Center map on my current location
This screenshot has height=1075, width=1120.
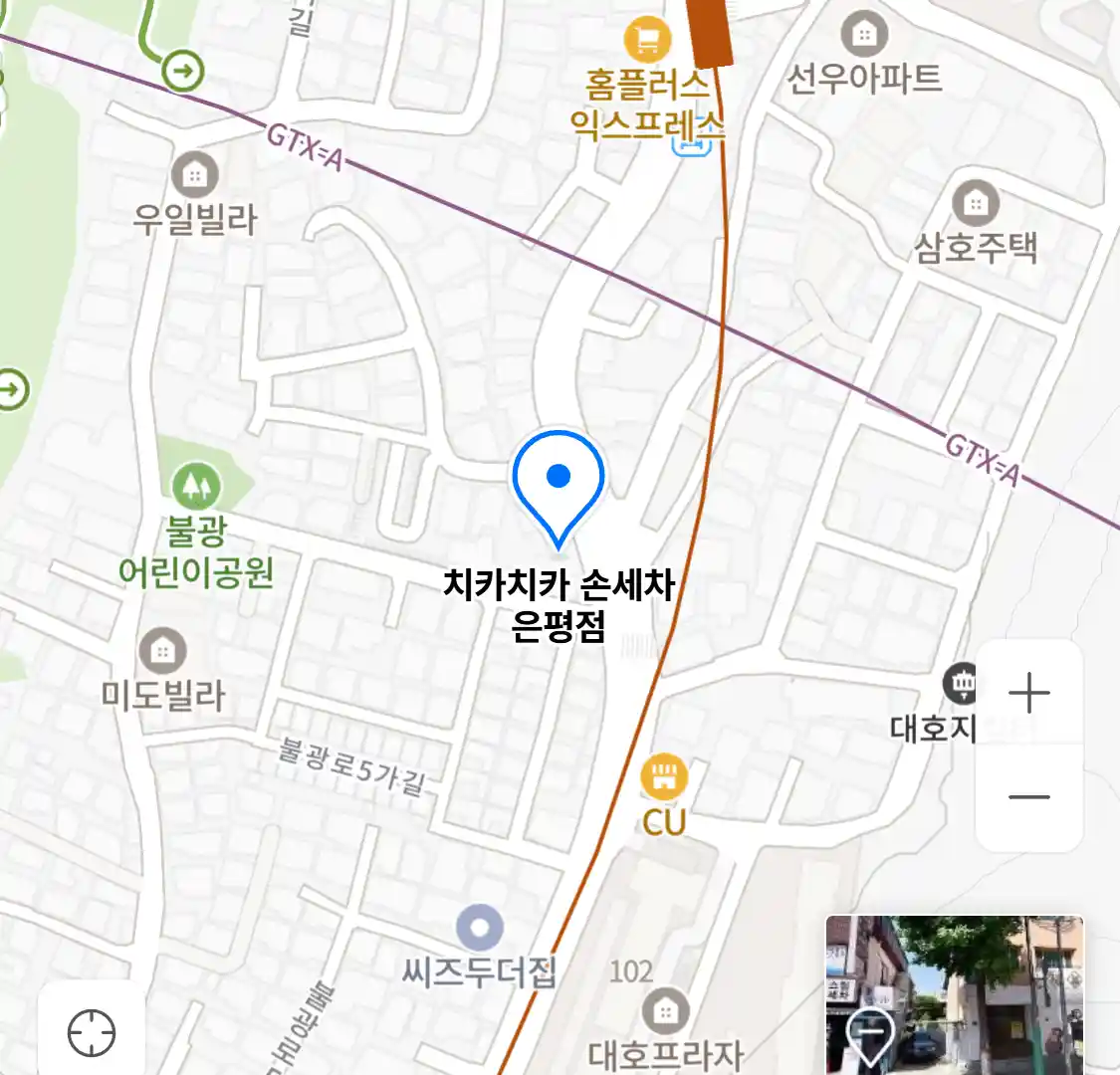pos(92,1032)
